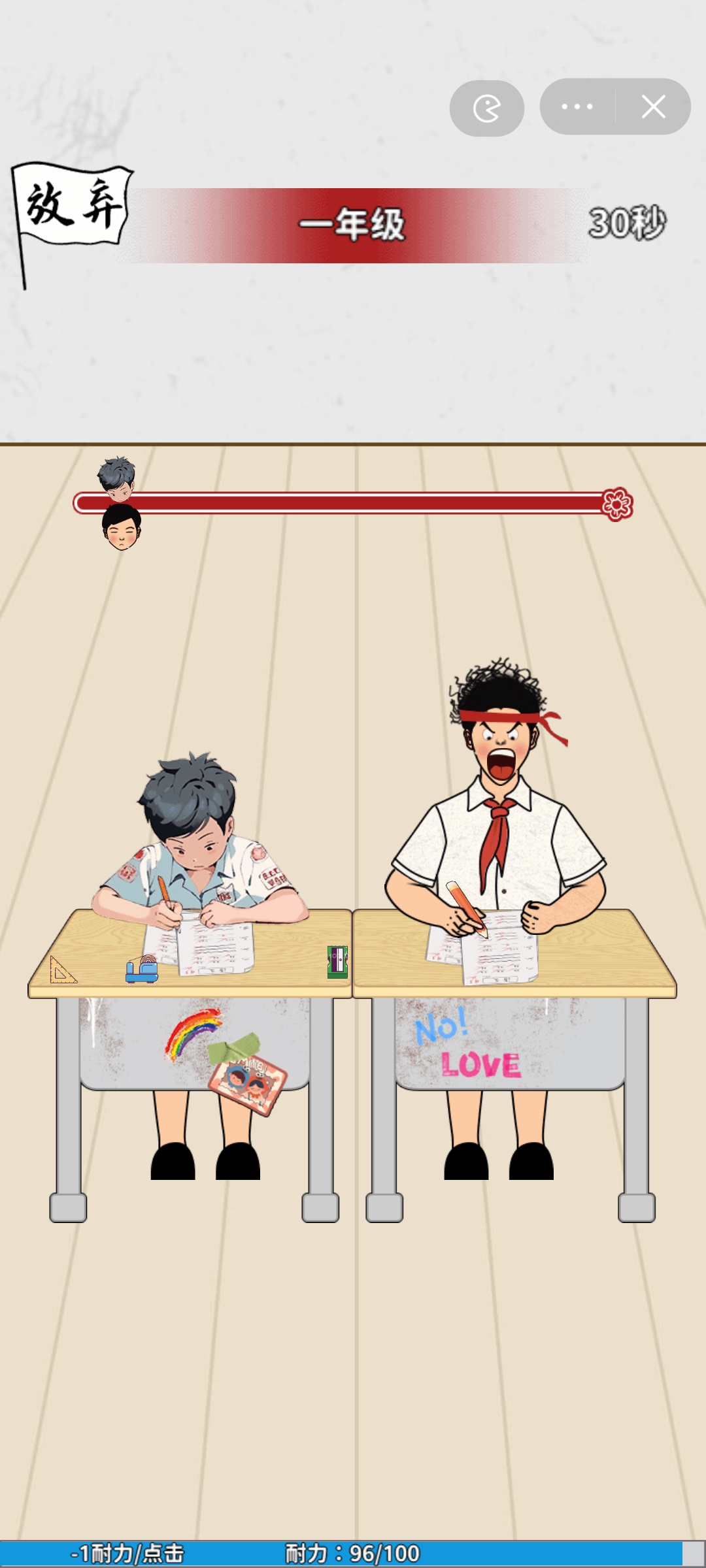Open the round icon beside the menu capsule

point(487,108)
